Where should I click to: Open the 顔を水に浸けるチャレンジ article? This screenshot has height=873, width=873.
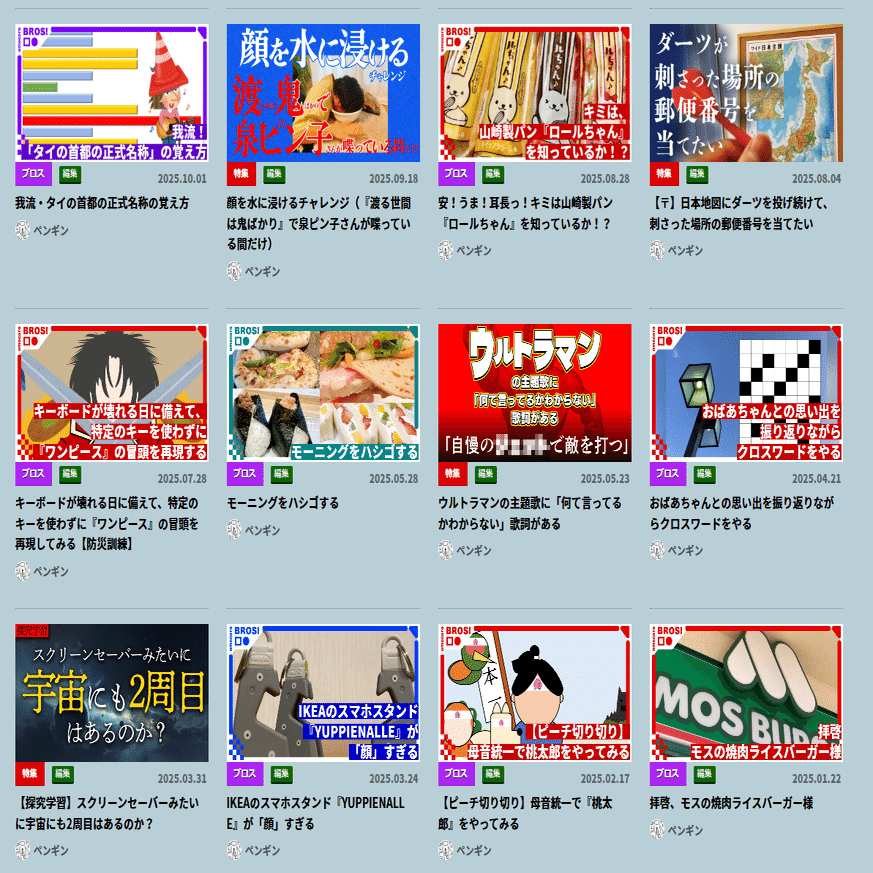click(x=323, y=93)
